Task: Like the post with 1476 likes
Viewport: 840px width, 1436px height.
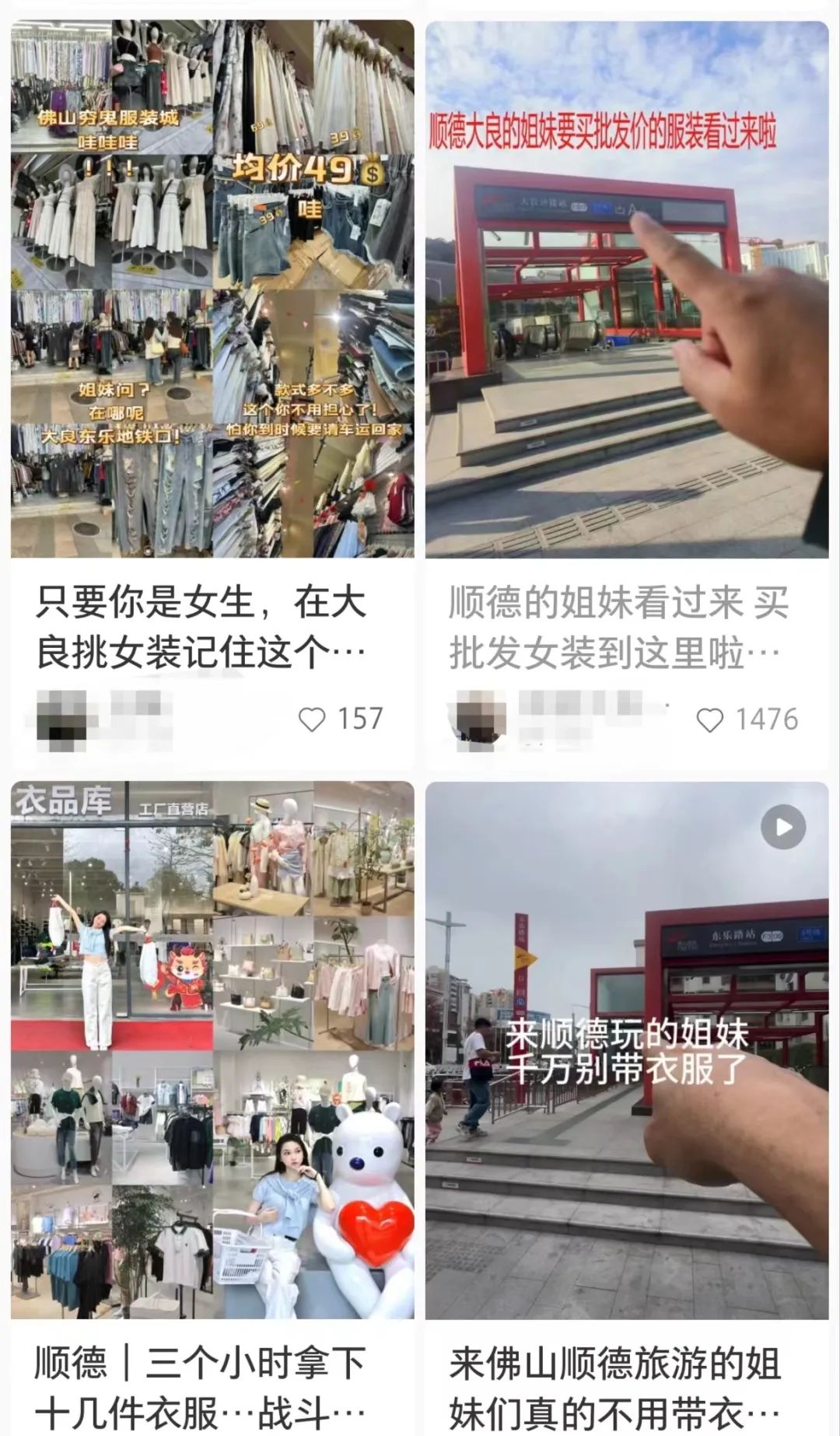Action: 709,720
